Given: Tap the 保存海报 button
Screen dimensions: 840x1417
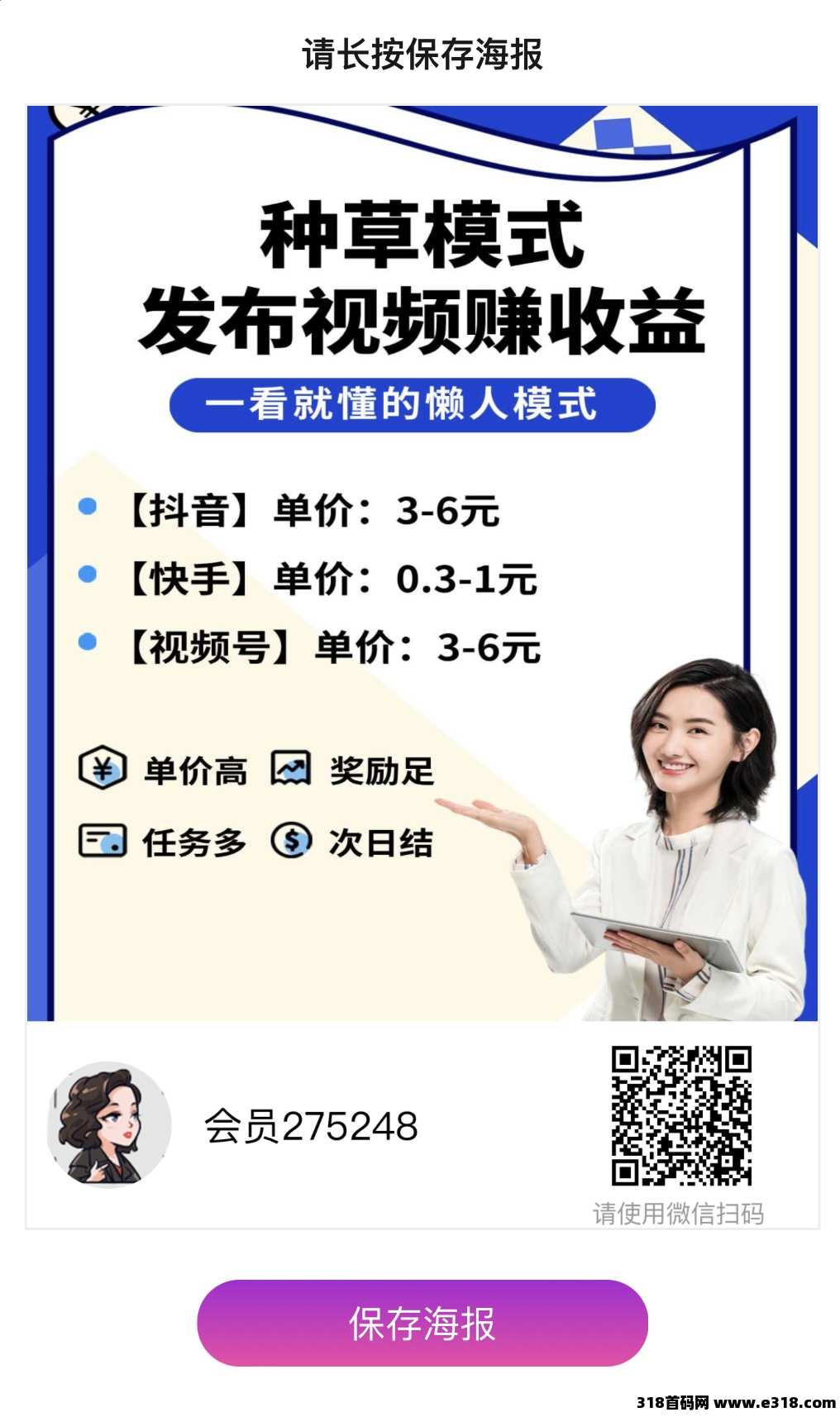Looking at the screenshot, I should click(422, 1323).
